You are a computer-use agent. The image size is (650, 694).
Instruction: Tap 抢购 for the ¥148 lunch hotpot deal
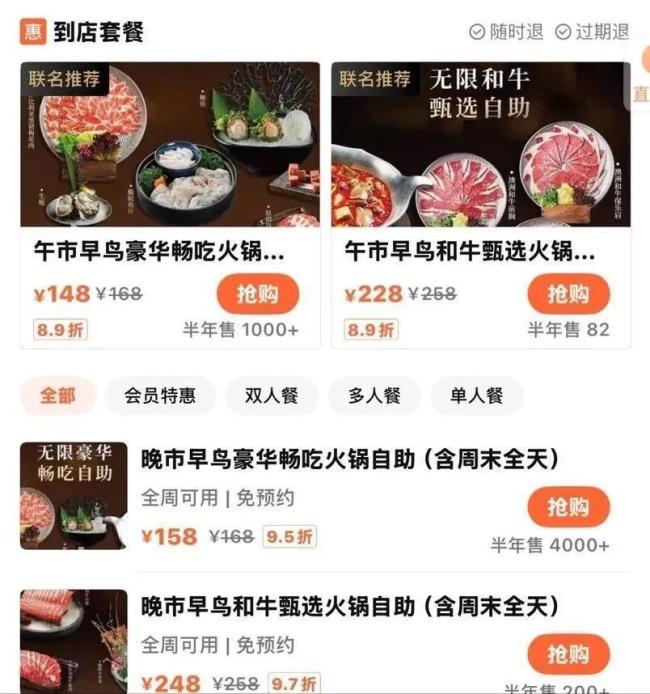pos(258,294)
